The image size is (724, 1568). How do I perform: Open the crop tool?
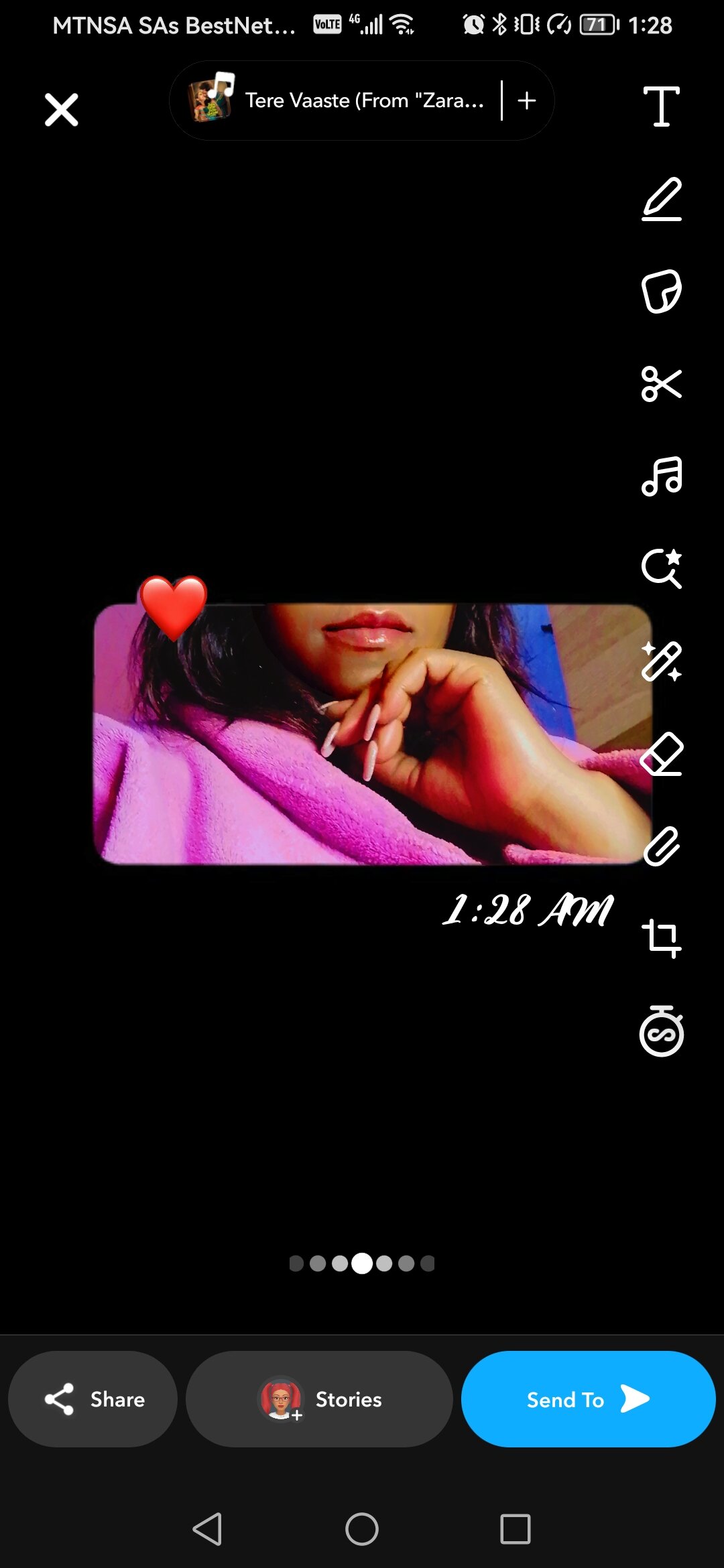661,938
